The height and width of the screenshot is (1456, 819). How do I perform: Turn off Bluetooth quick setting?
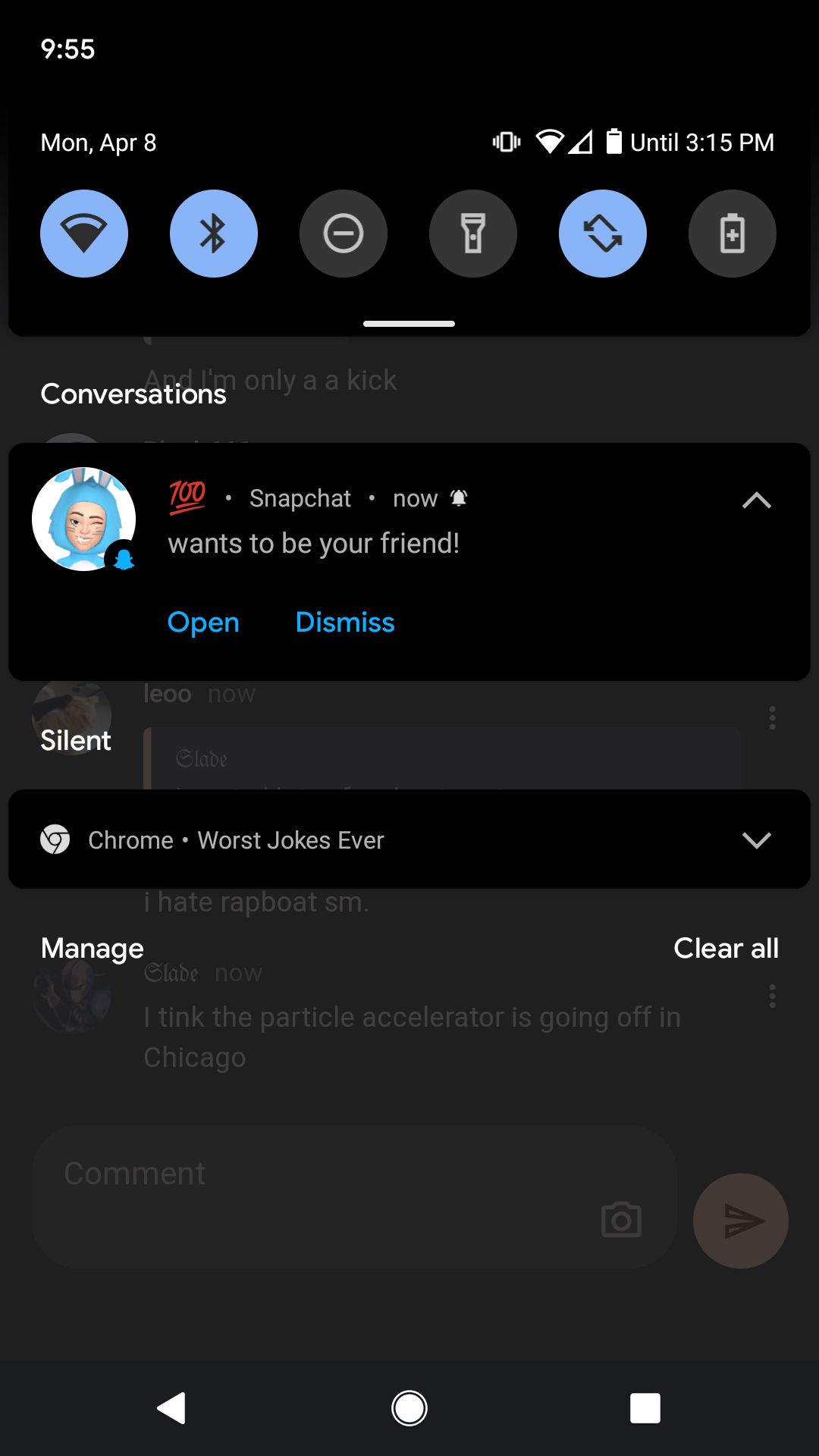pos(214,234)
